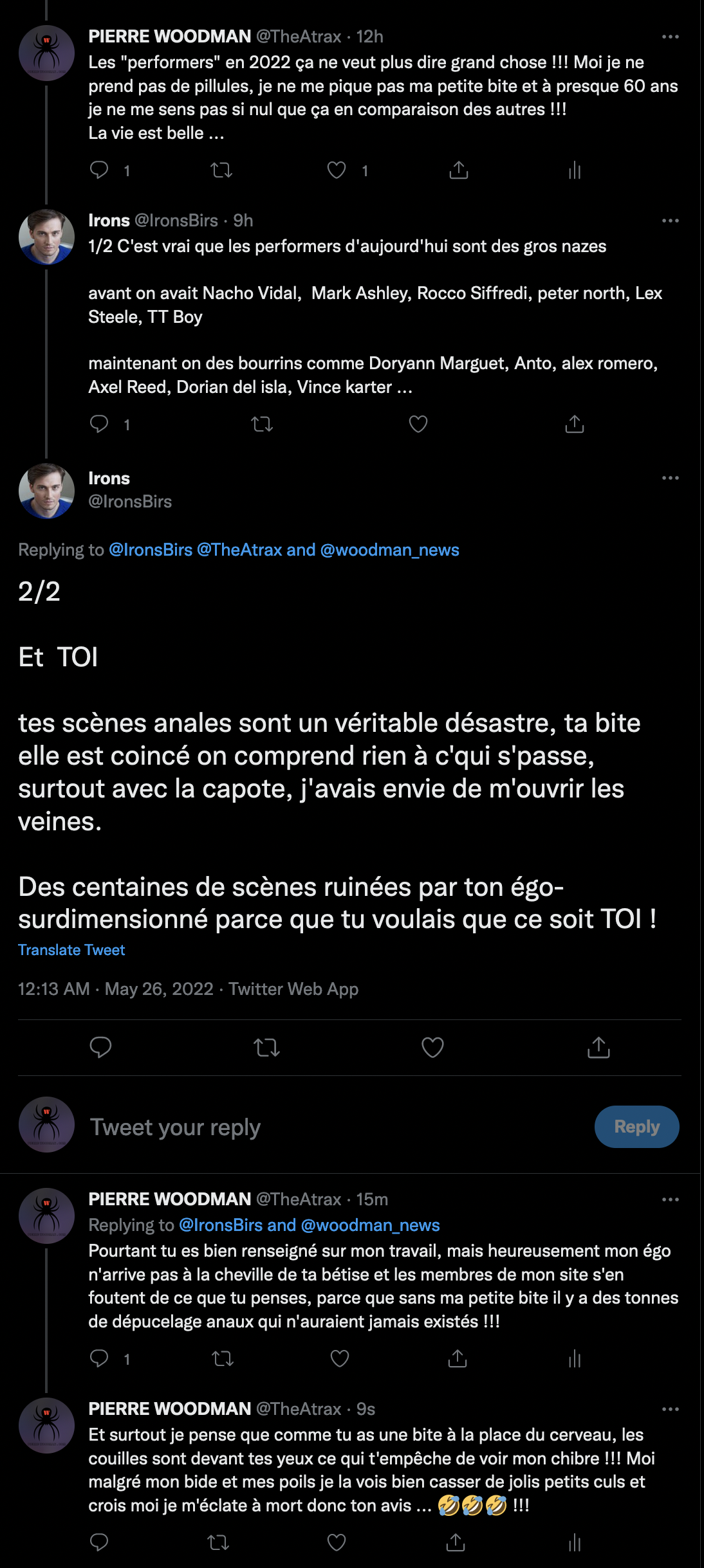Open the @woodman_news mention in Replying to line
The width and height of the screenshot is (704, 1568).
tap(389, 550)
